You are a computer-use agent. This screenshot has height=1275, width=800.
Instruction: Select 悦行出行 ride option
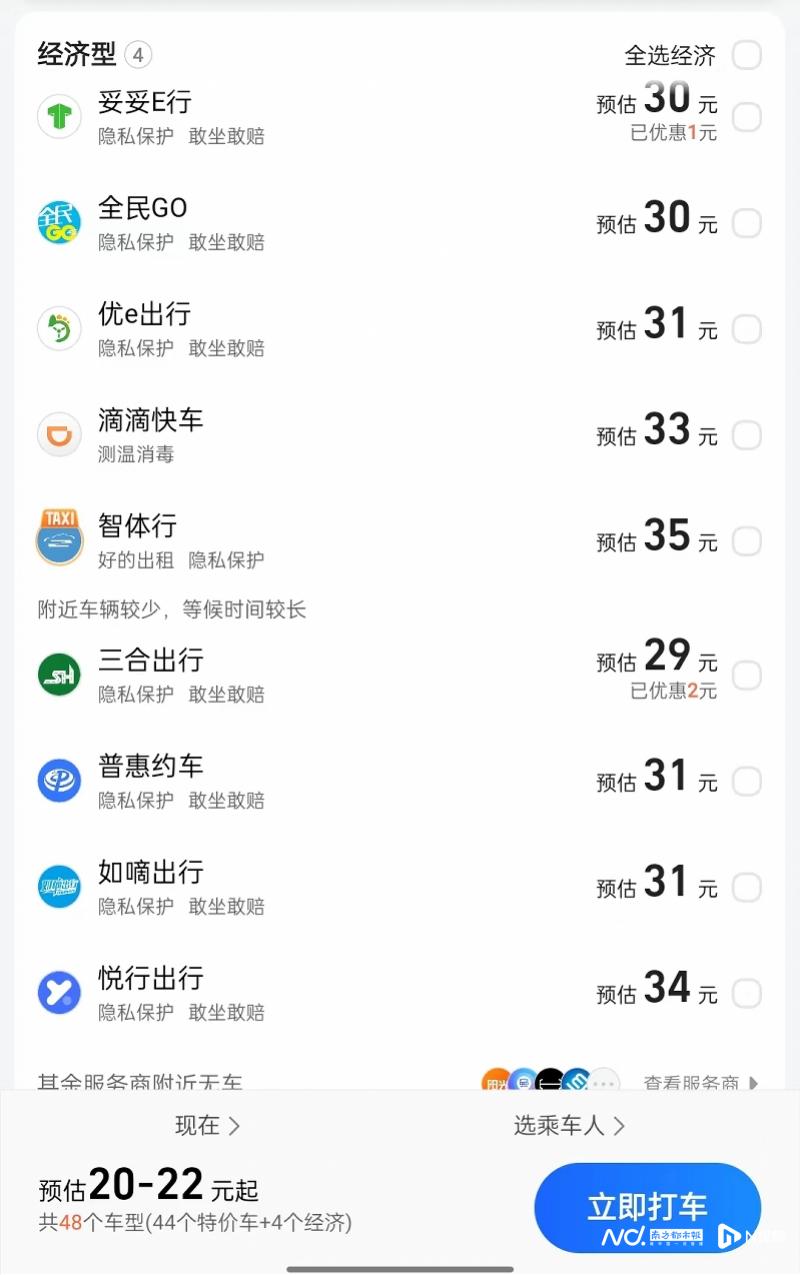746,993
